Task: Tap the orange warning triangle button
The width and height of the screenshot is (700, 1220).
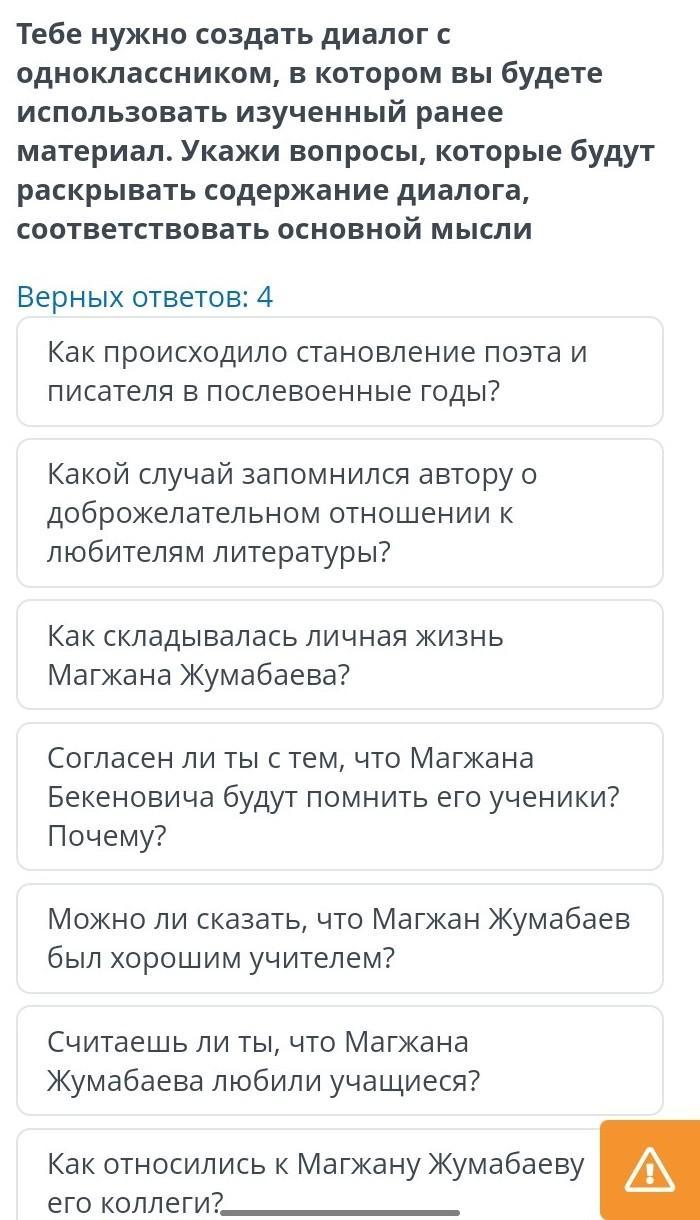Action: coord(650,1170)
